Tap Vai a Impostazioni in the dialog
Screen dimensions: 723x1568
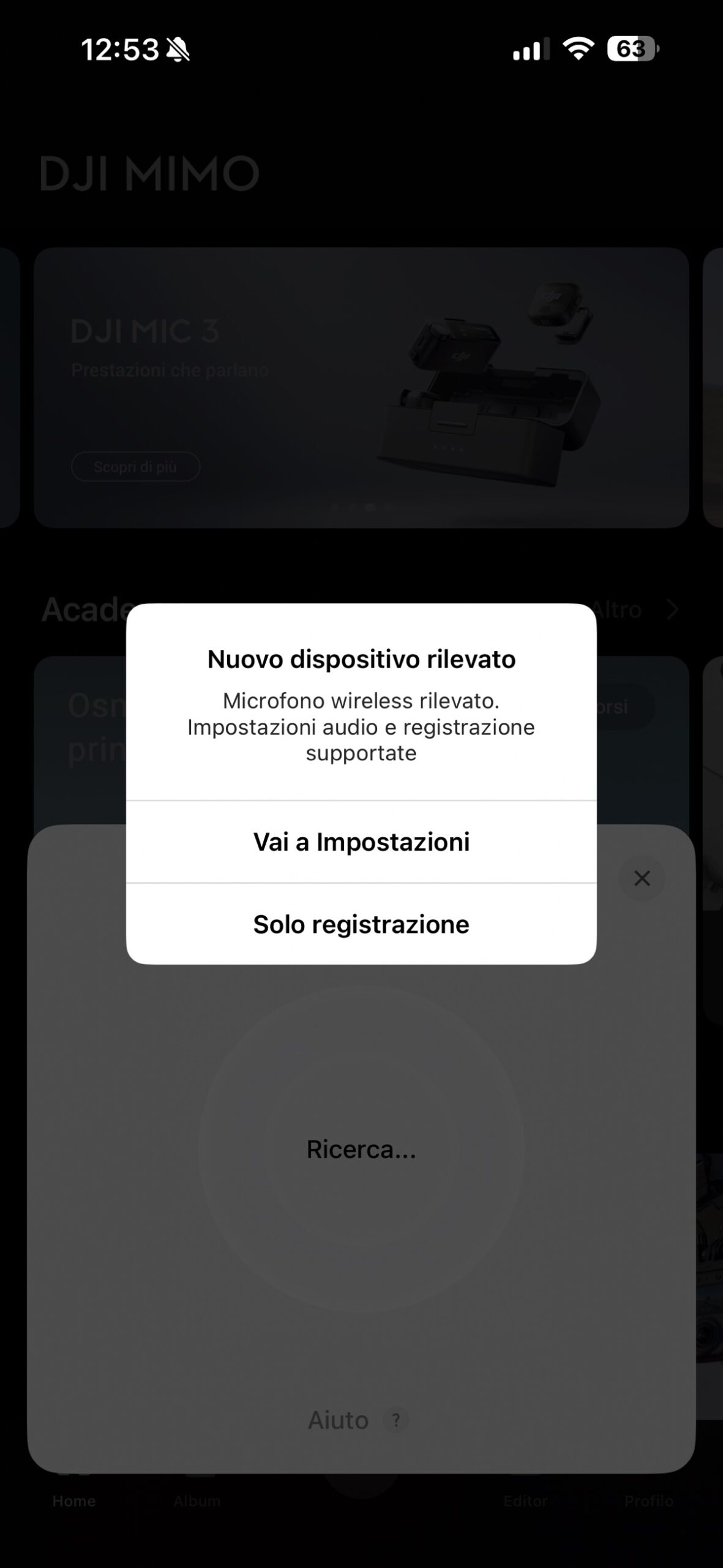(x=361, y=842)
